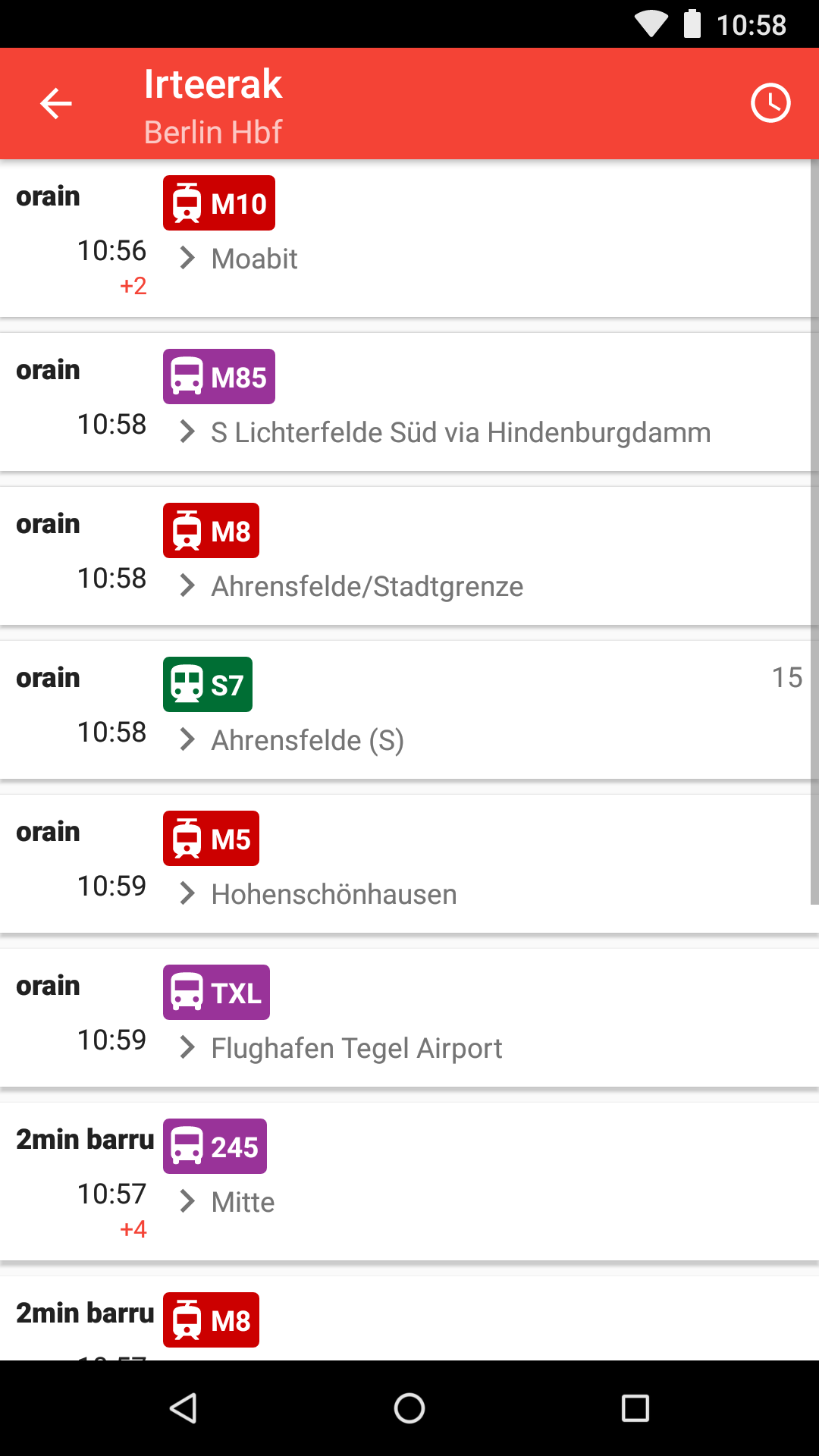Tap the system home button
This screenshot has height=1456, width=819.
[409, 1408]
